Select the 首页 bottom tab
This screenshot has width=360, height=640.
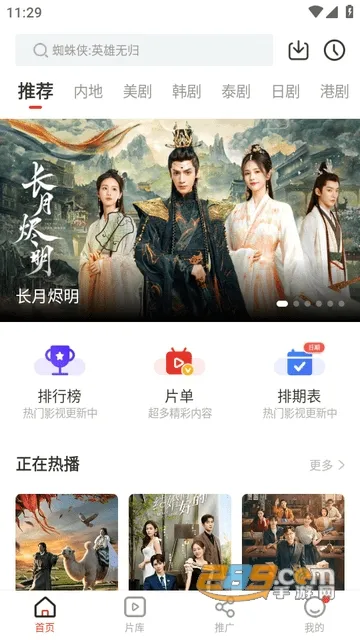click(x=45, y=614)
